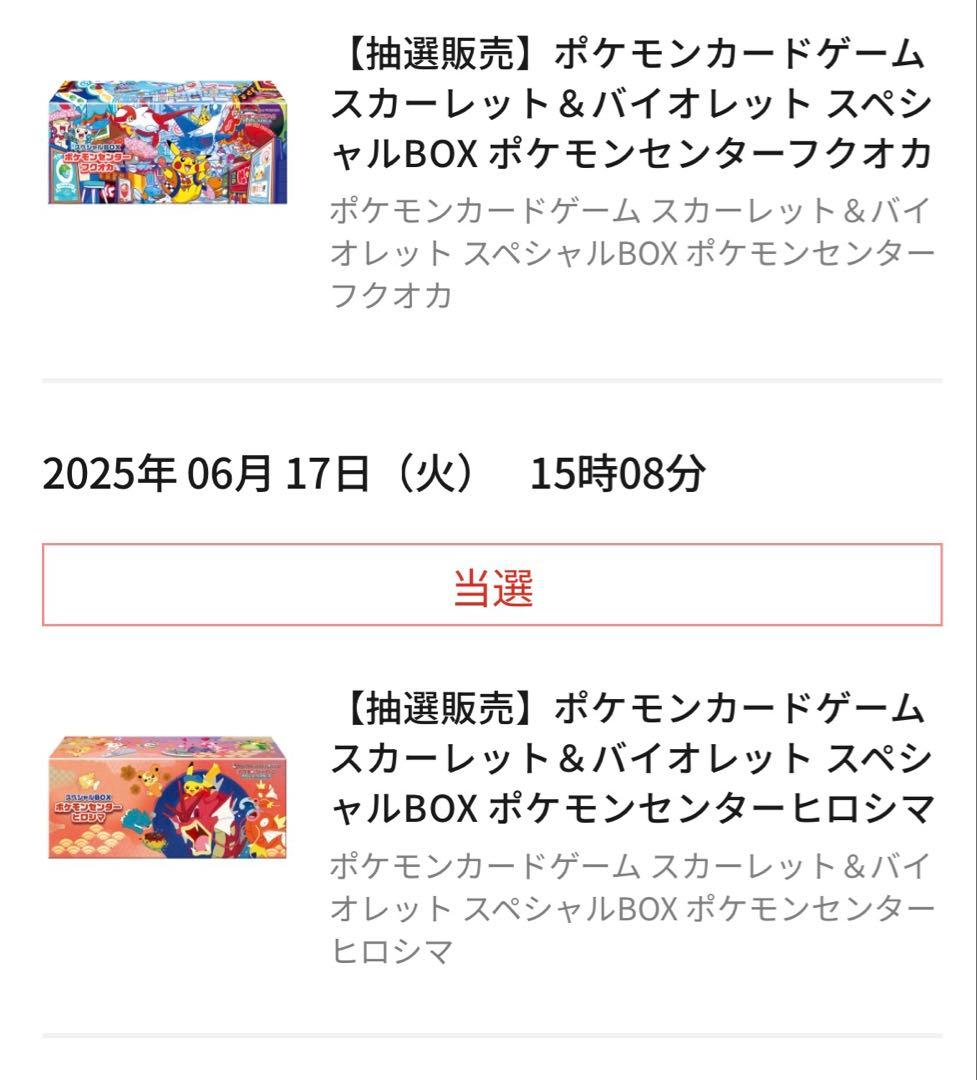
Task: Click the divider line below the Hiroshima listing
Action: tap(489, 1039)
